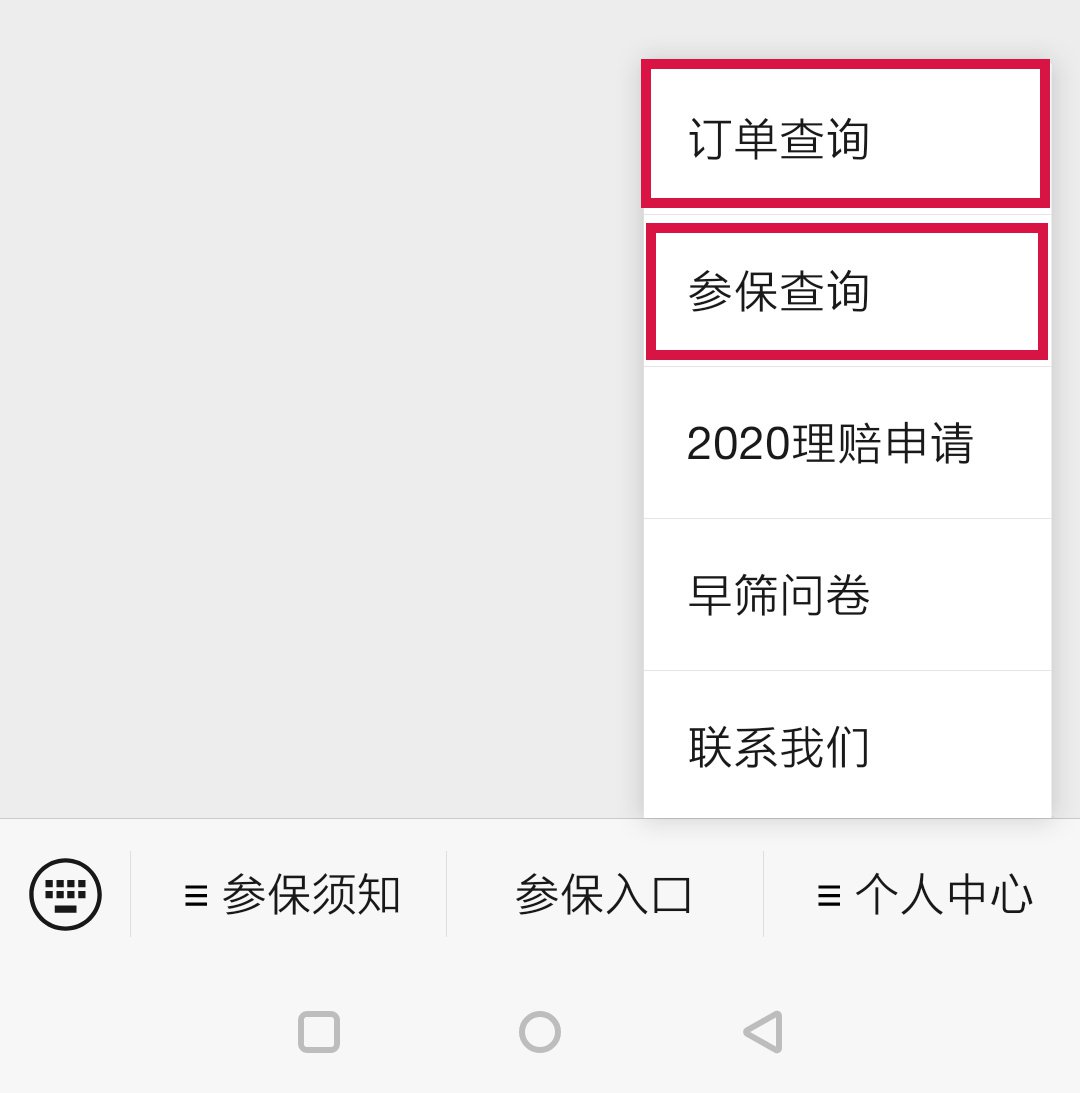Choose 早筛问卷 from the menu
1080x1093 pixels.
tap(845, 595)
